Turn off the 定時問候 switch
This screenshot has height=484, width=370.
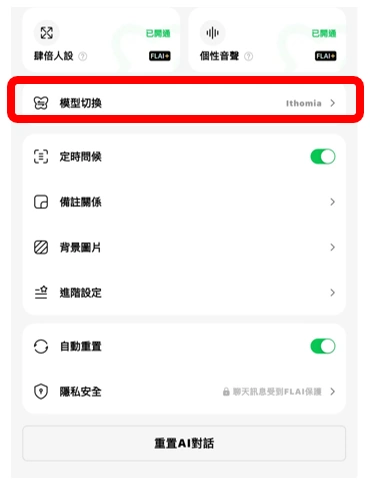point(323,157)
